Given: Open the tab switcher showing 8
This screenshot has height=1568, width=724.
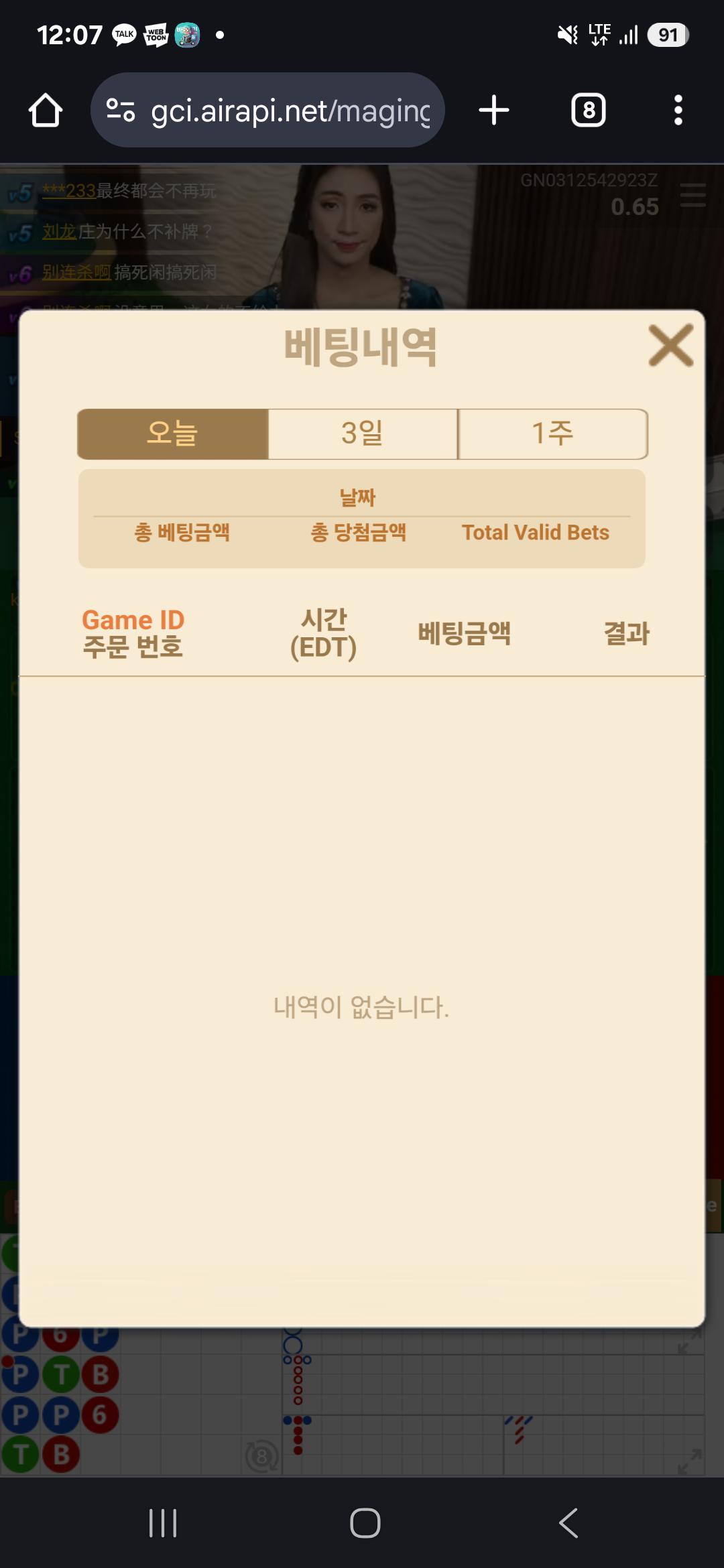Looking at the screenshot, I should click(x=588, y=111).
